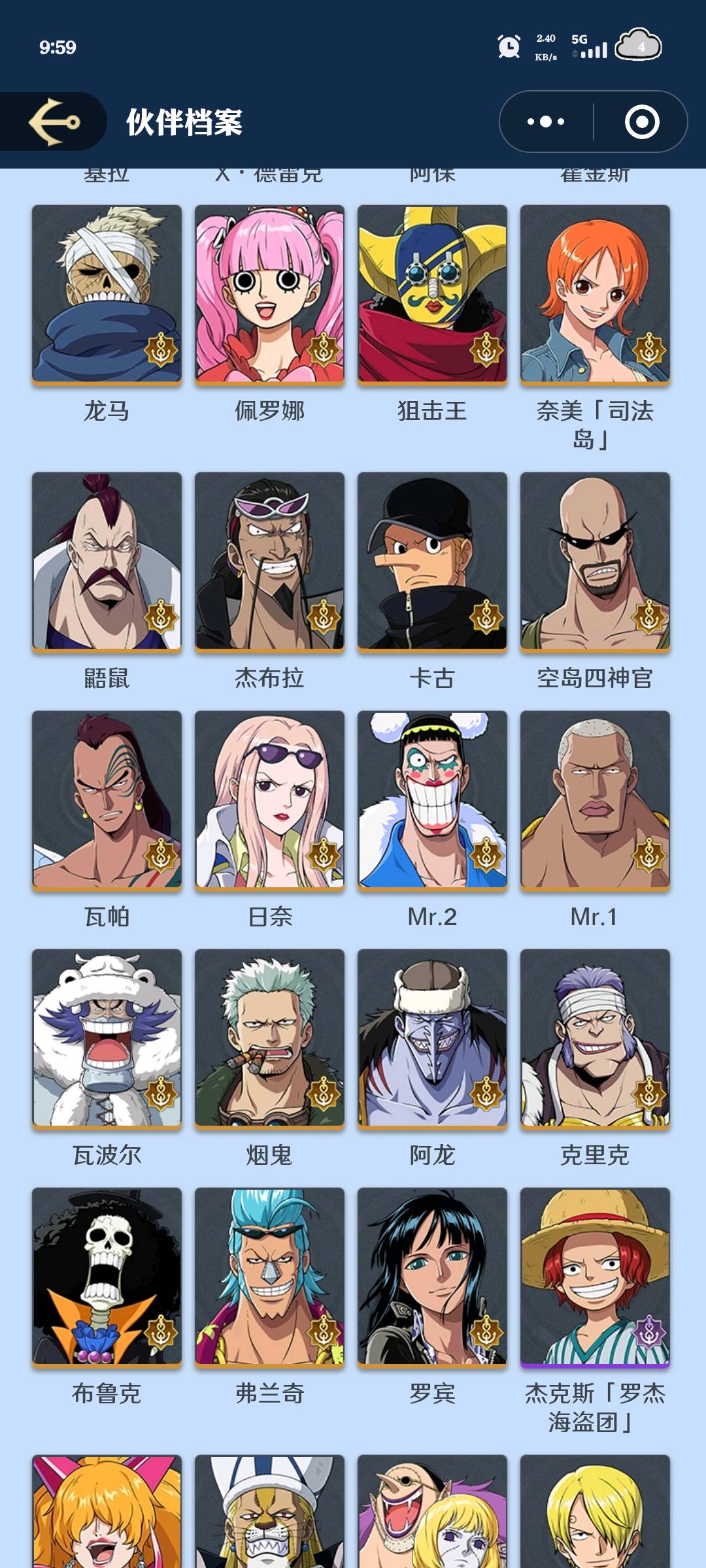
Task: Open the mini program three-dot menu
Action: click(x=546, y=122)
